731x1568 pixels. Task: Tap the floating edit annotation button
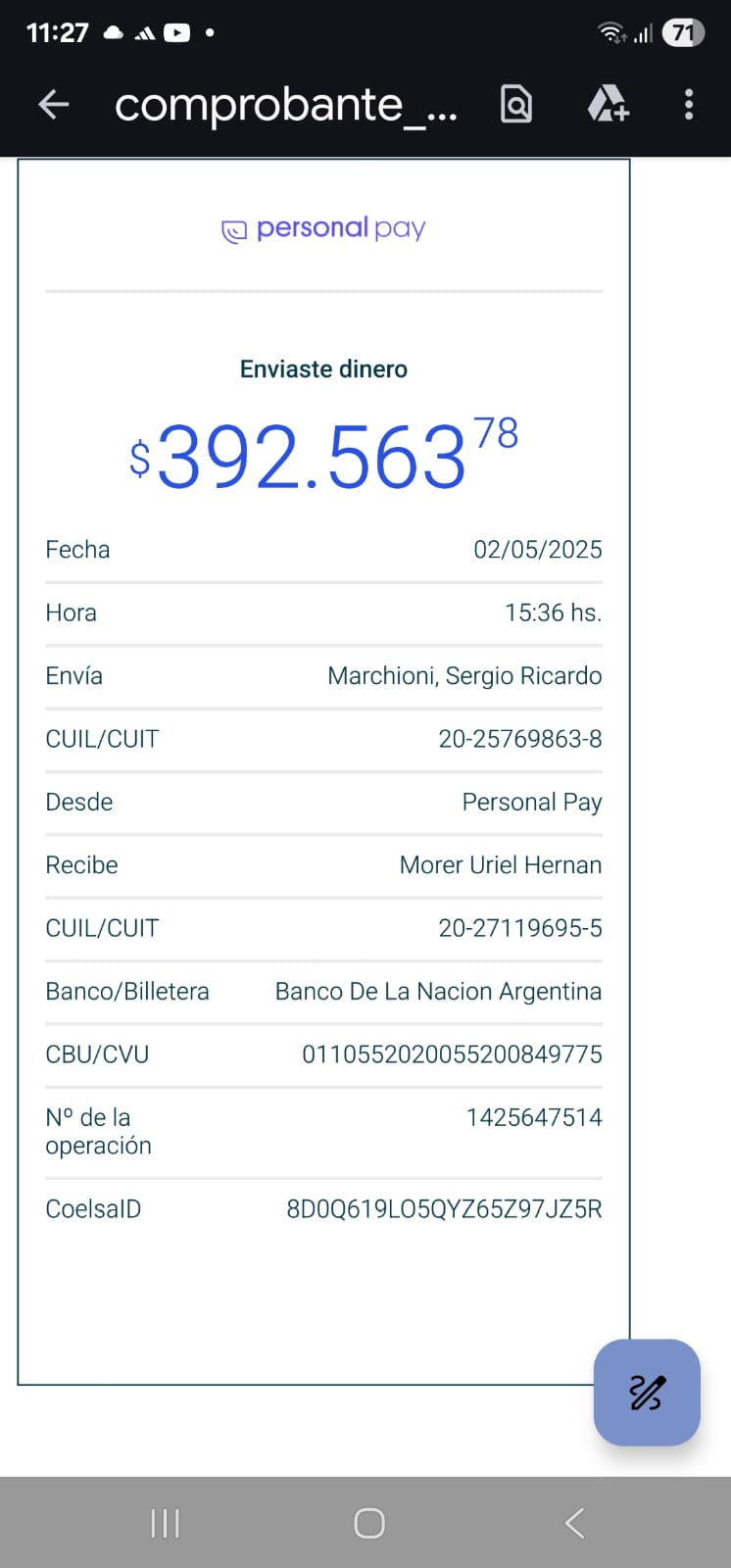click(647, 1392)
